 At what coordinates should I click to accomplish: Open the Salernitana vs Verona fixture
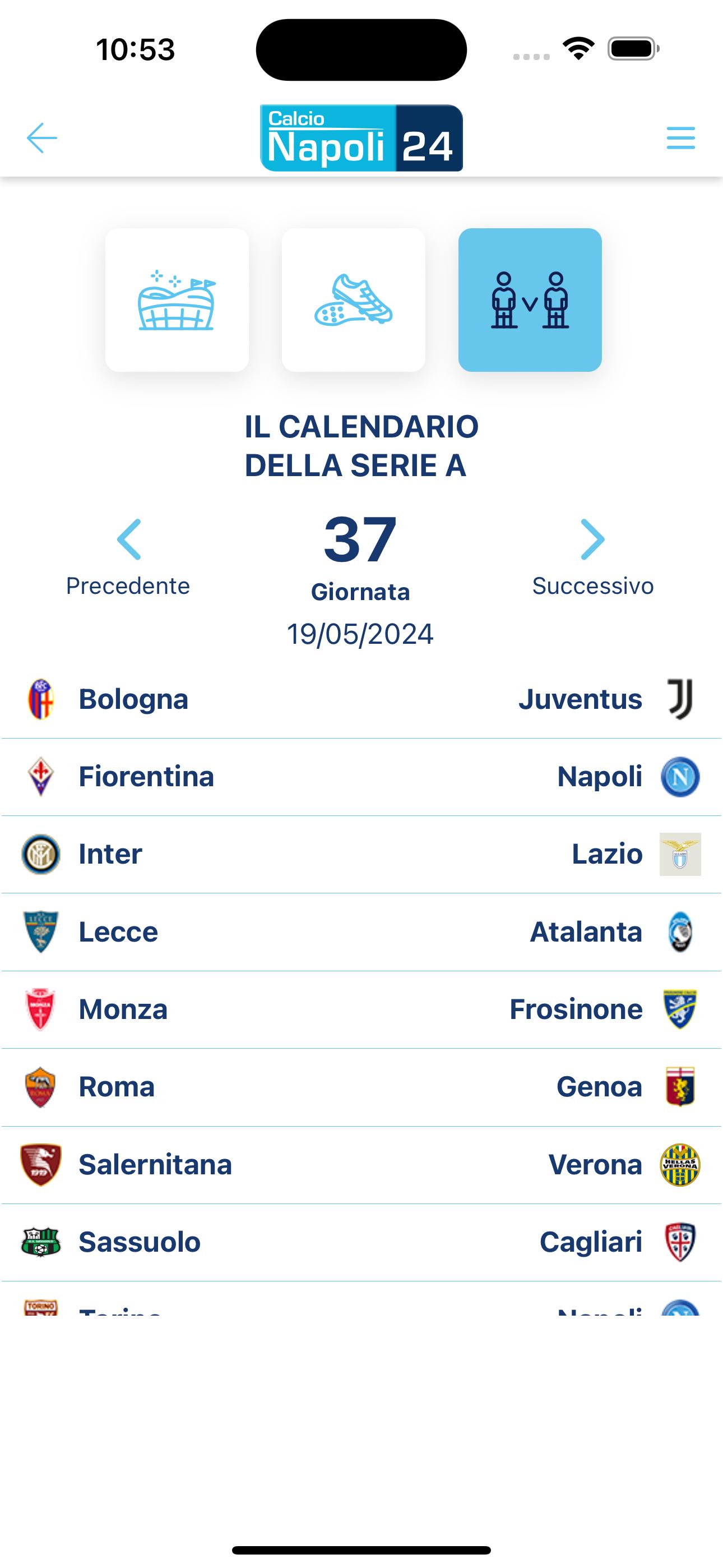361,1164
